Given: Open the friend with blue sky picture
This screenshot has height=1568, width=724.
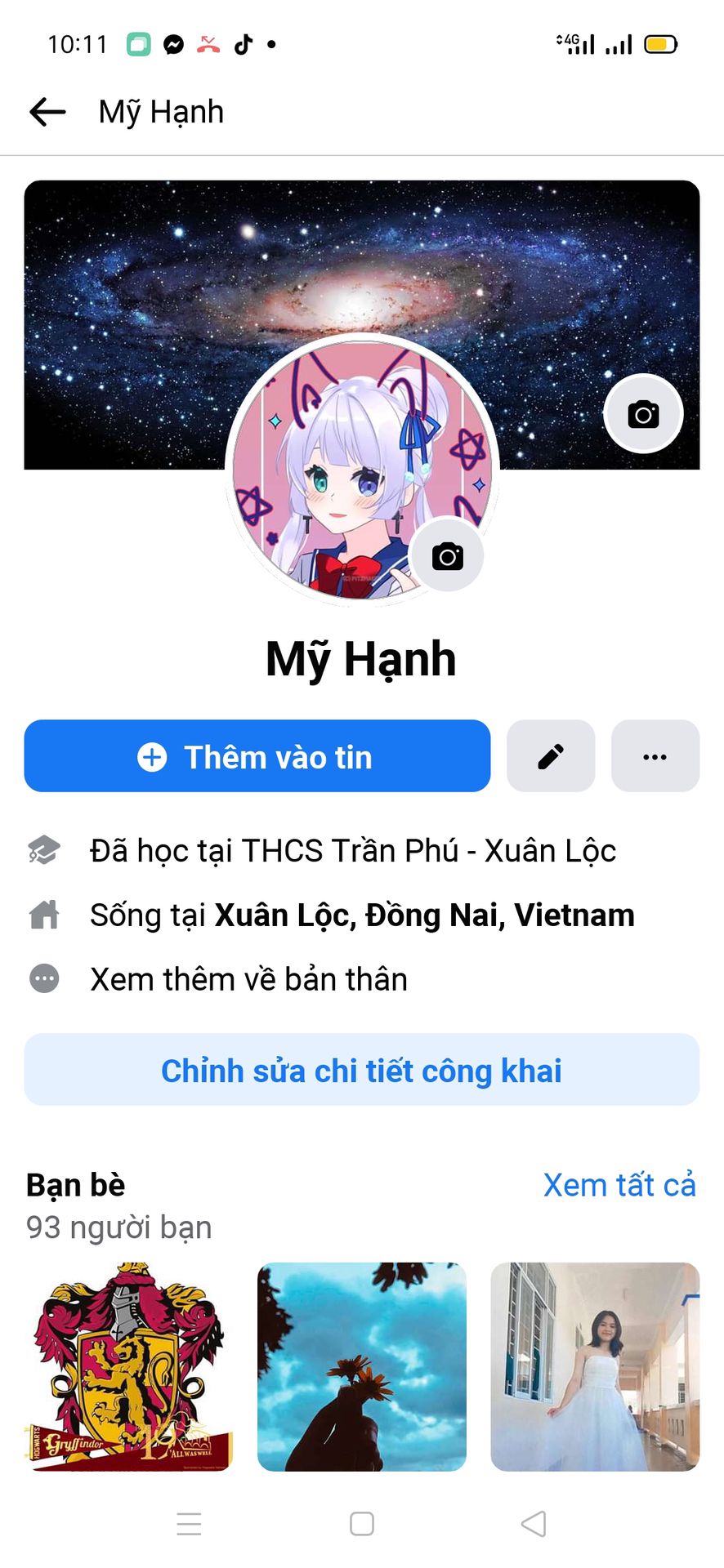Looking at the screenshot, I should click(361, 1366).
